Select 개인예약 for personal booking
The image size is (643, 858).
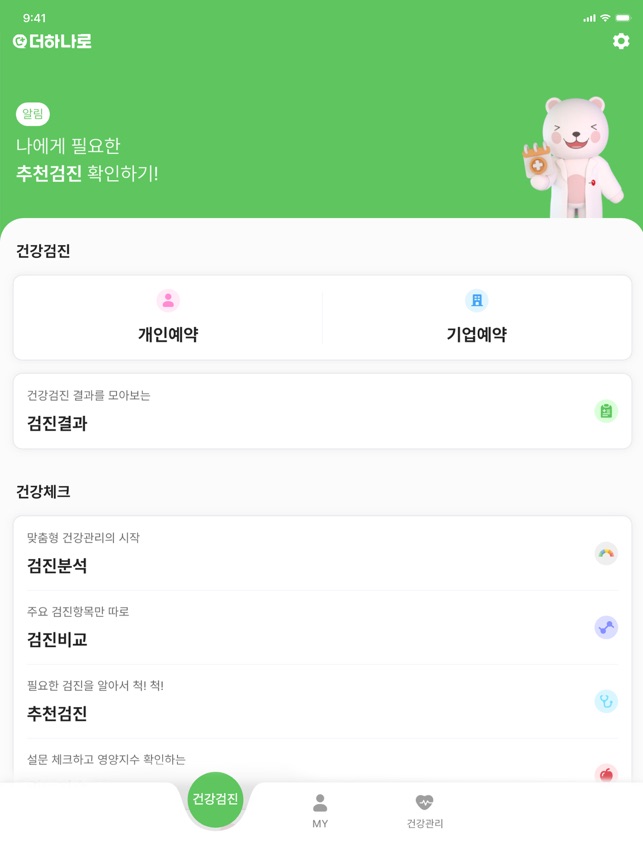point(168,318)
